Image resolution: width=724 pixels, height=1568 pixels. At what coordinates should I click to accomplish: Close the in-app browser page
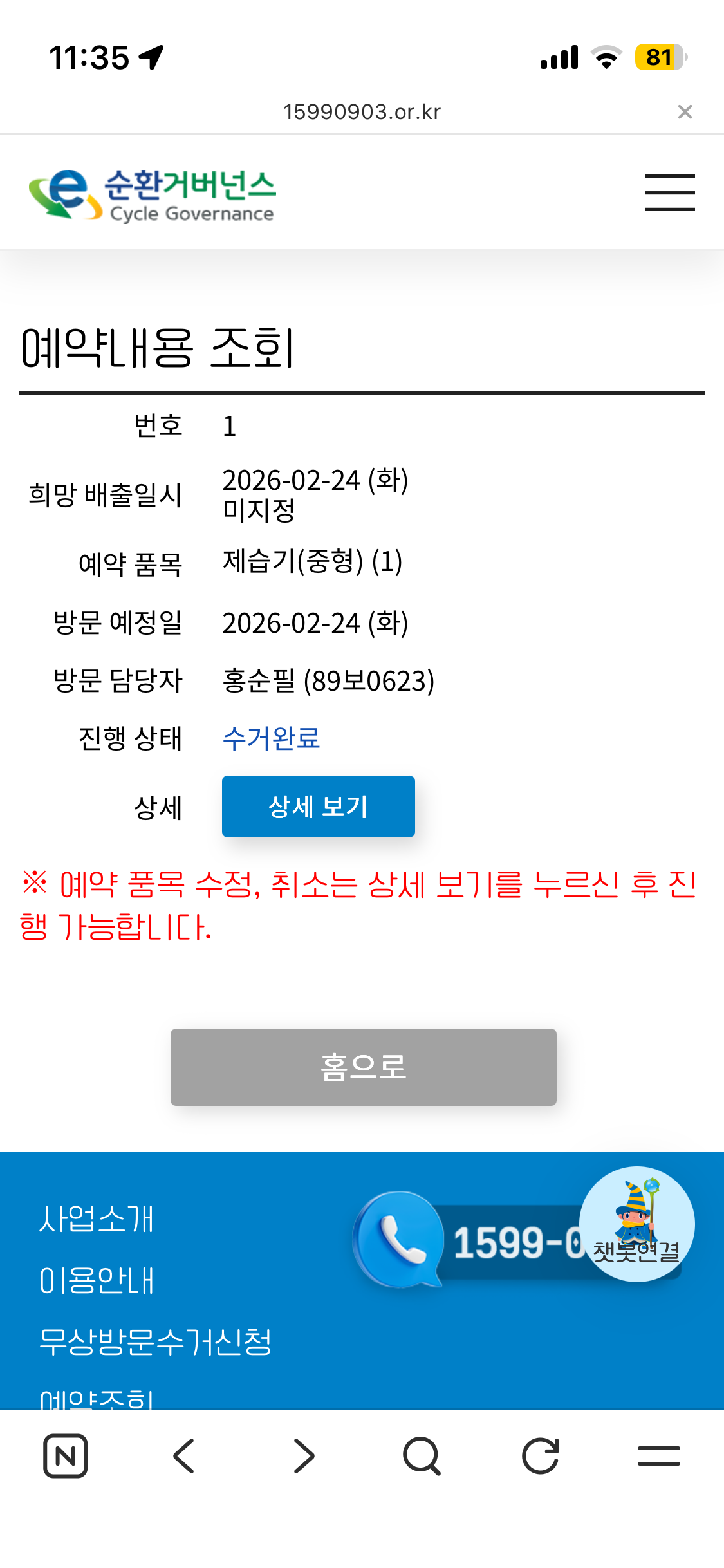(x=685, y=112)
